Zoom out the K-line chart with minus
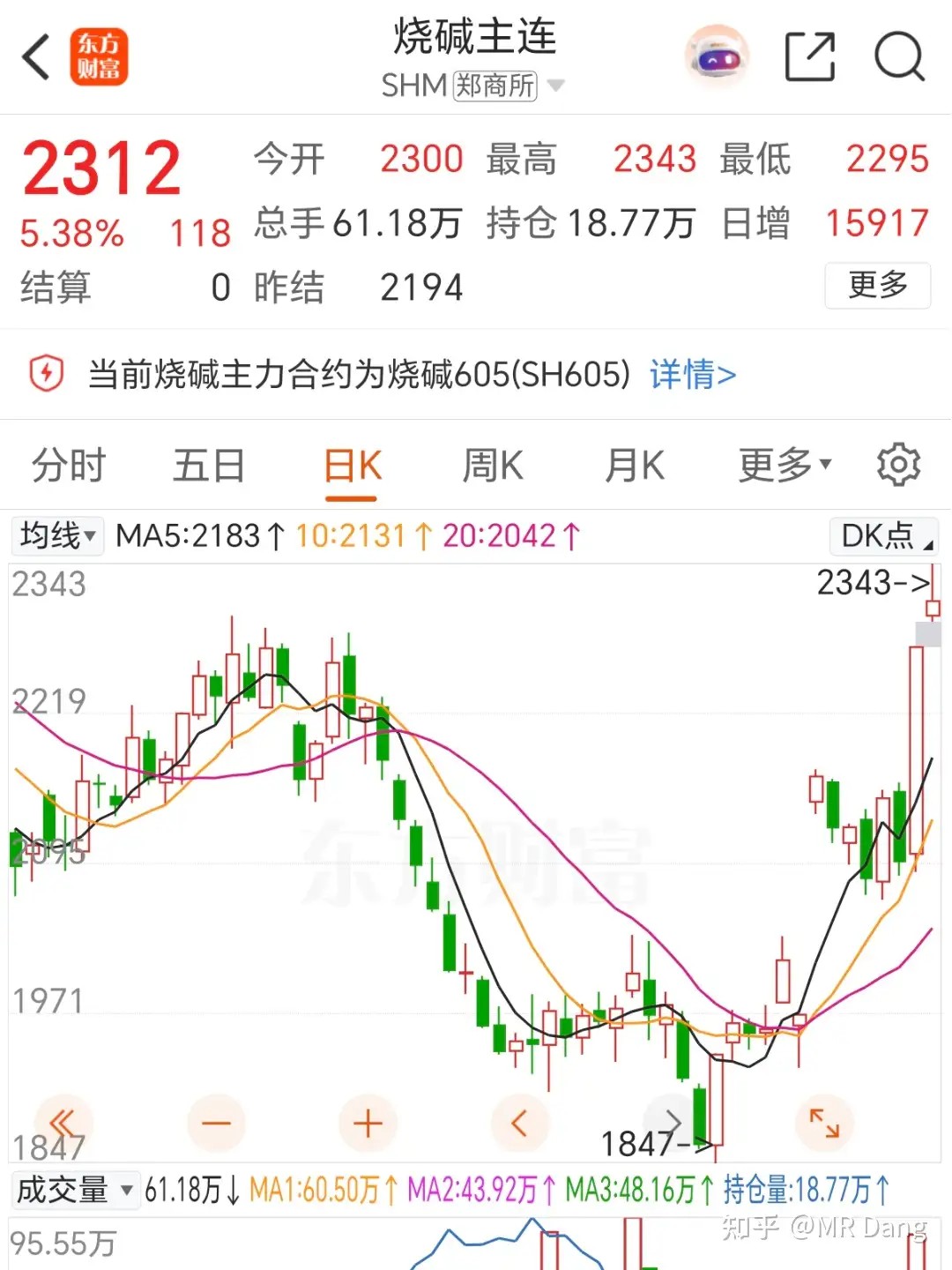Image resolution: width=952 pixels, height=1270 pixels. [x=216, y=1123]
